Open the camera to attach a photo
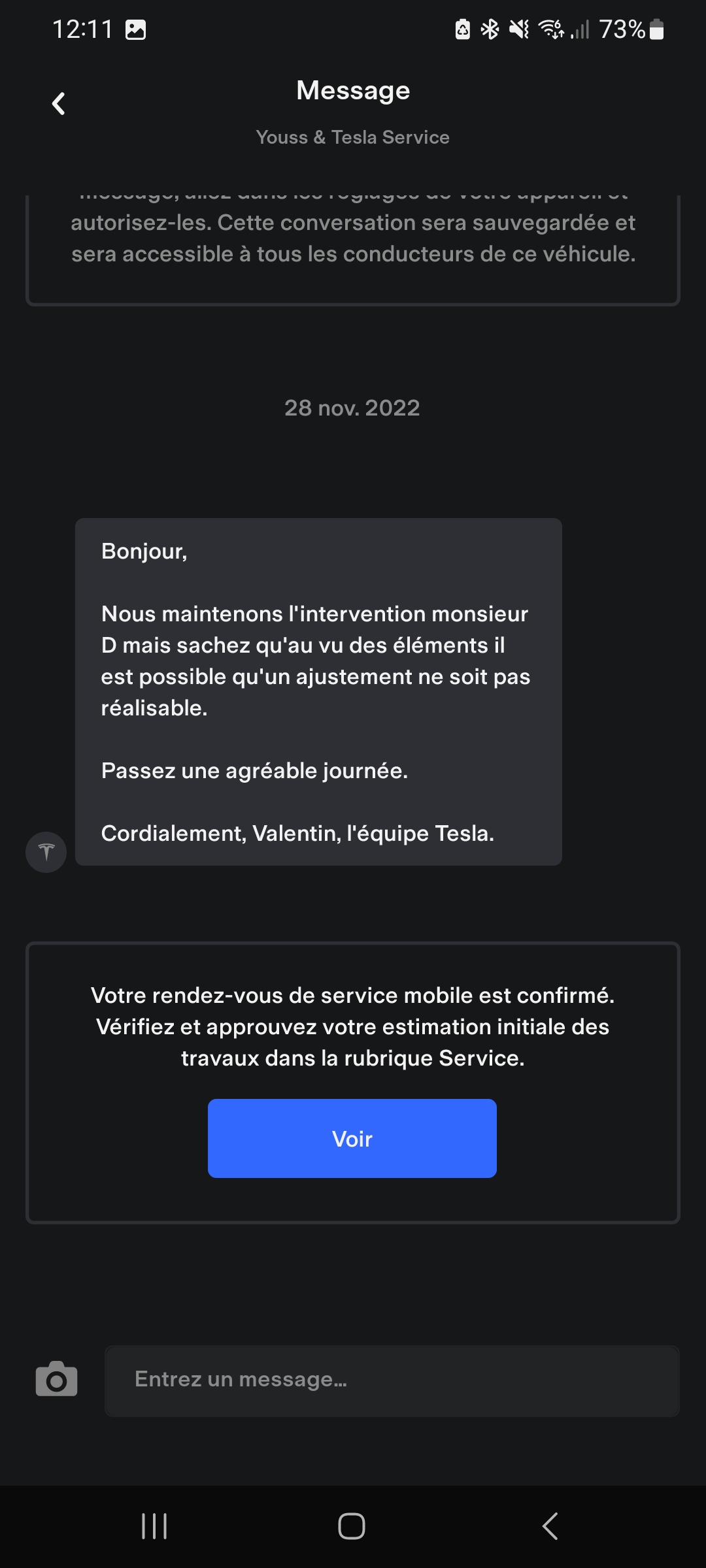Screen dimensions: 706x1568 click(x=56, y=1379)
